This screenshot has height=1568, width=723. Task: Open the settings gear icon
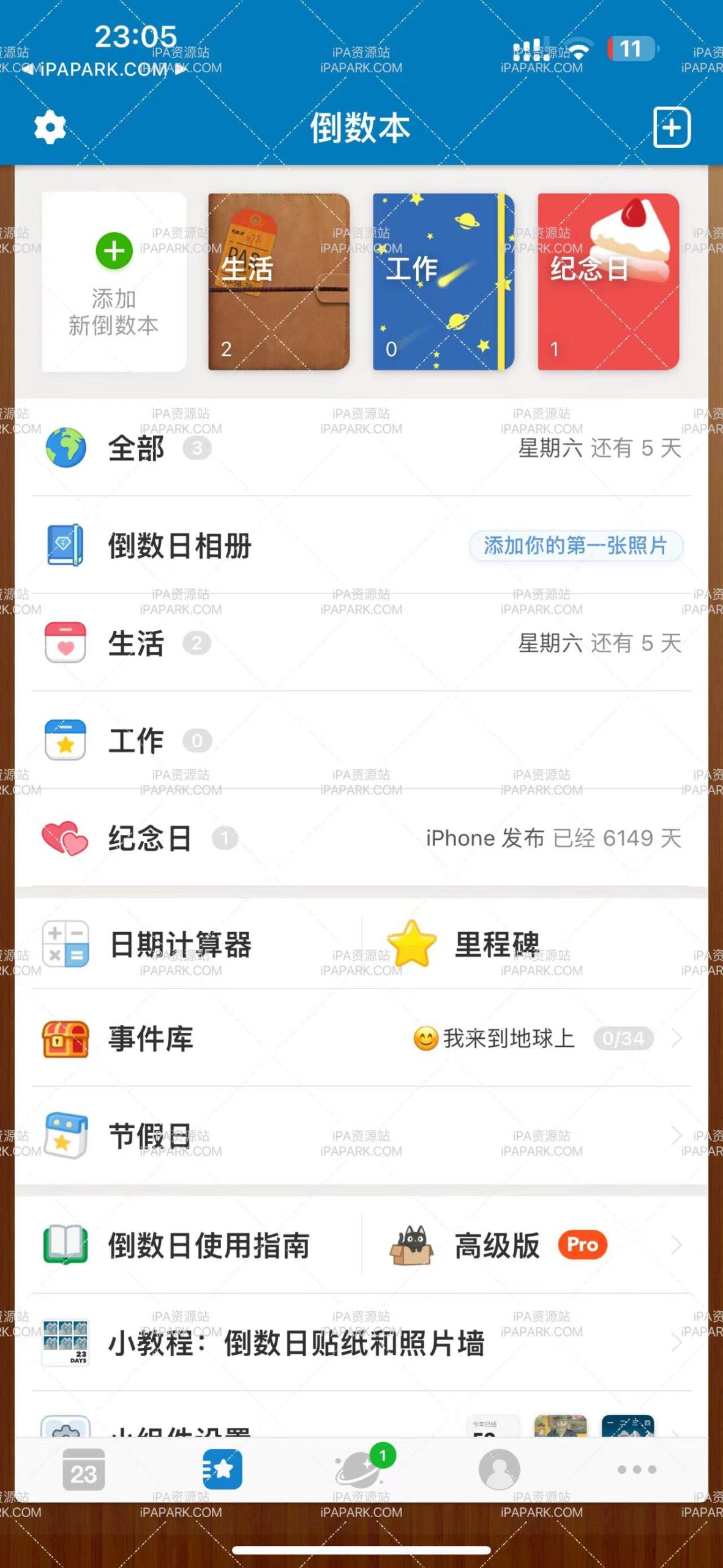pos(49,127)
